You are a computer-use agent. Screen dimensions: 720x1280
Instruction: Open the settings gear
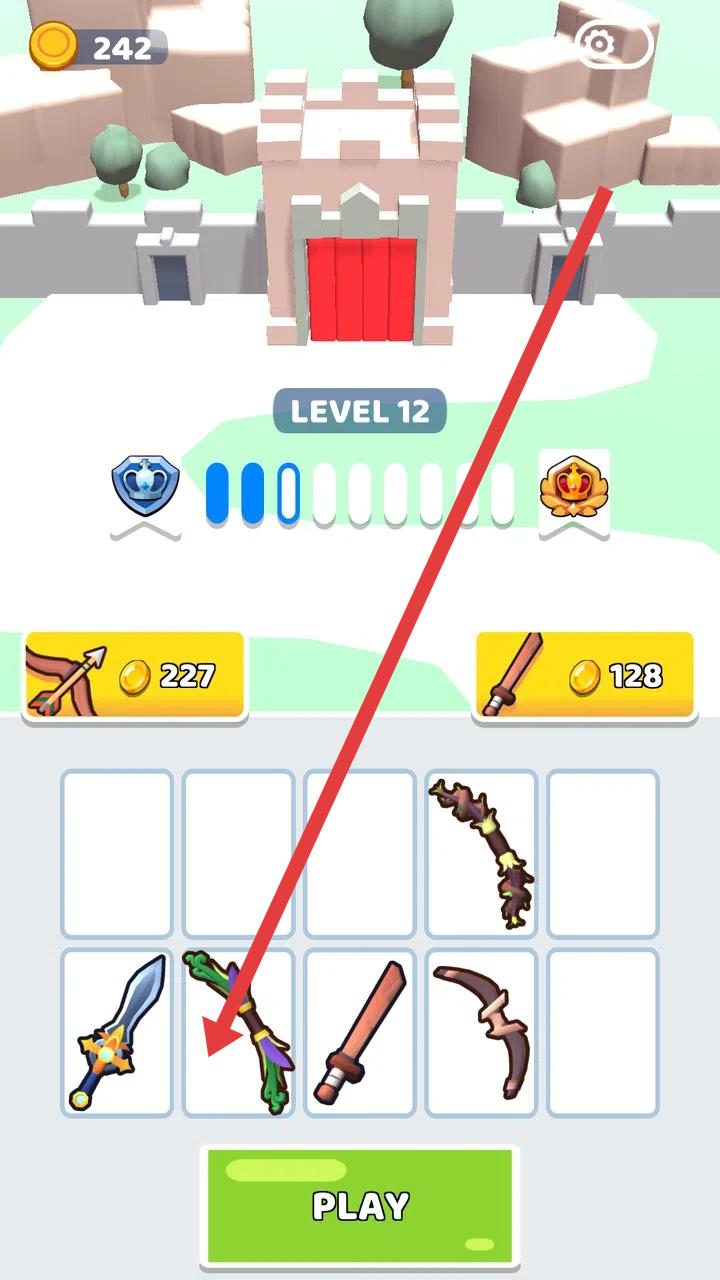click(x=599, y=44)
